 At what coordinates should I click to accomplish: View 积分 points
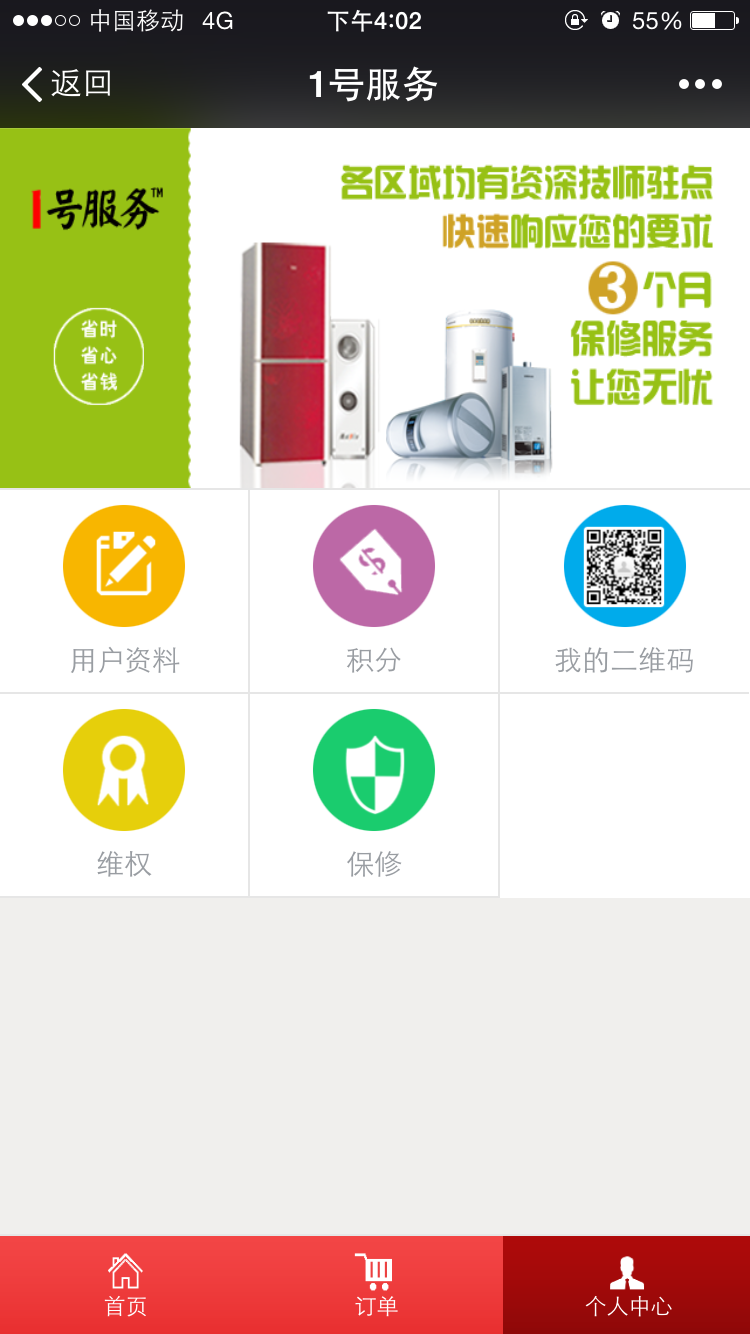(374, 590)
